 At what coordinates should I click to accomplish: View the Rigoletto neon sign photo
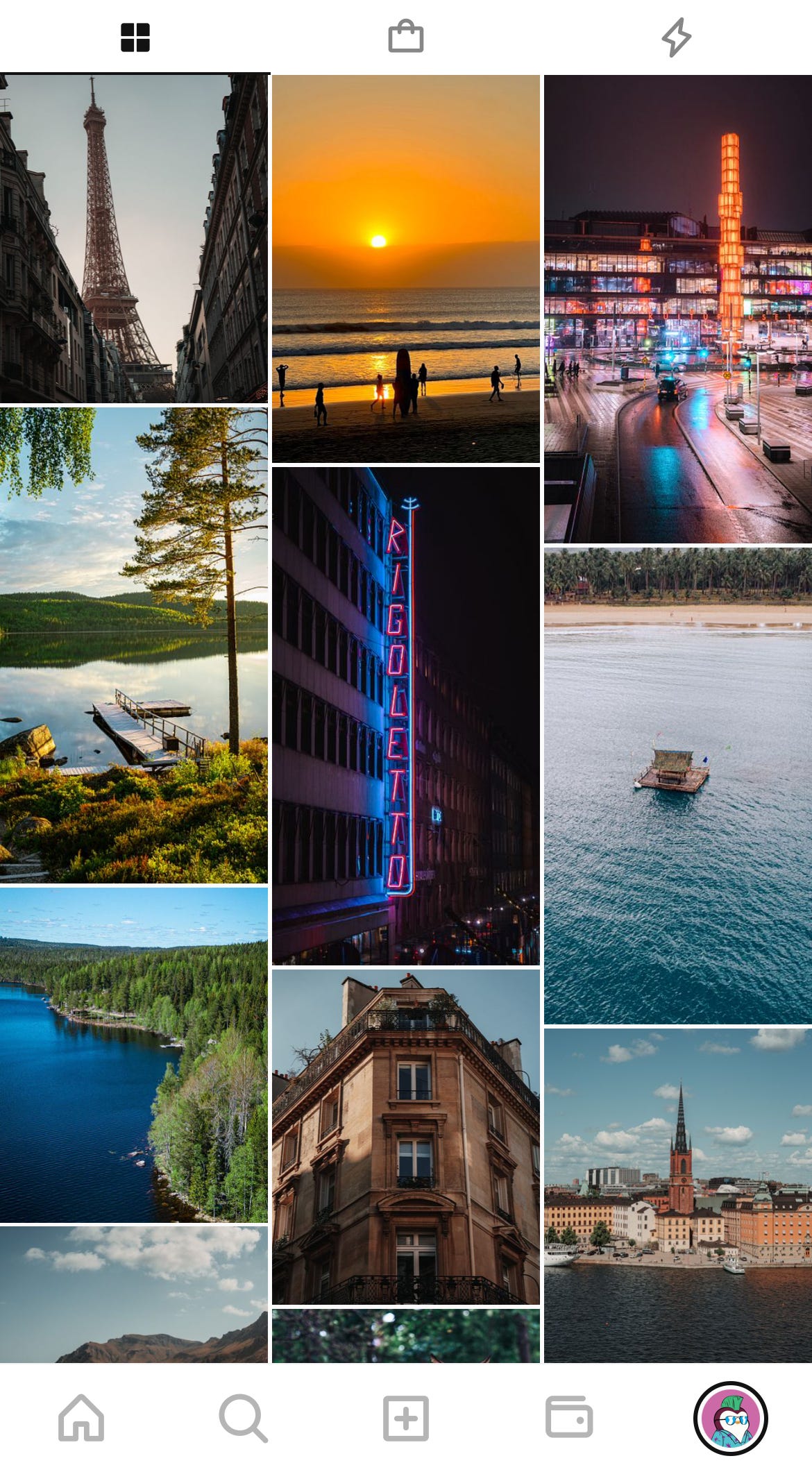coord(406,716)
